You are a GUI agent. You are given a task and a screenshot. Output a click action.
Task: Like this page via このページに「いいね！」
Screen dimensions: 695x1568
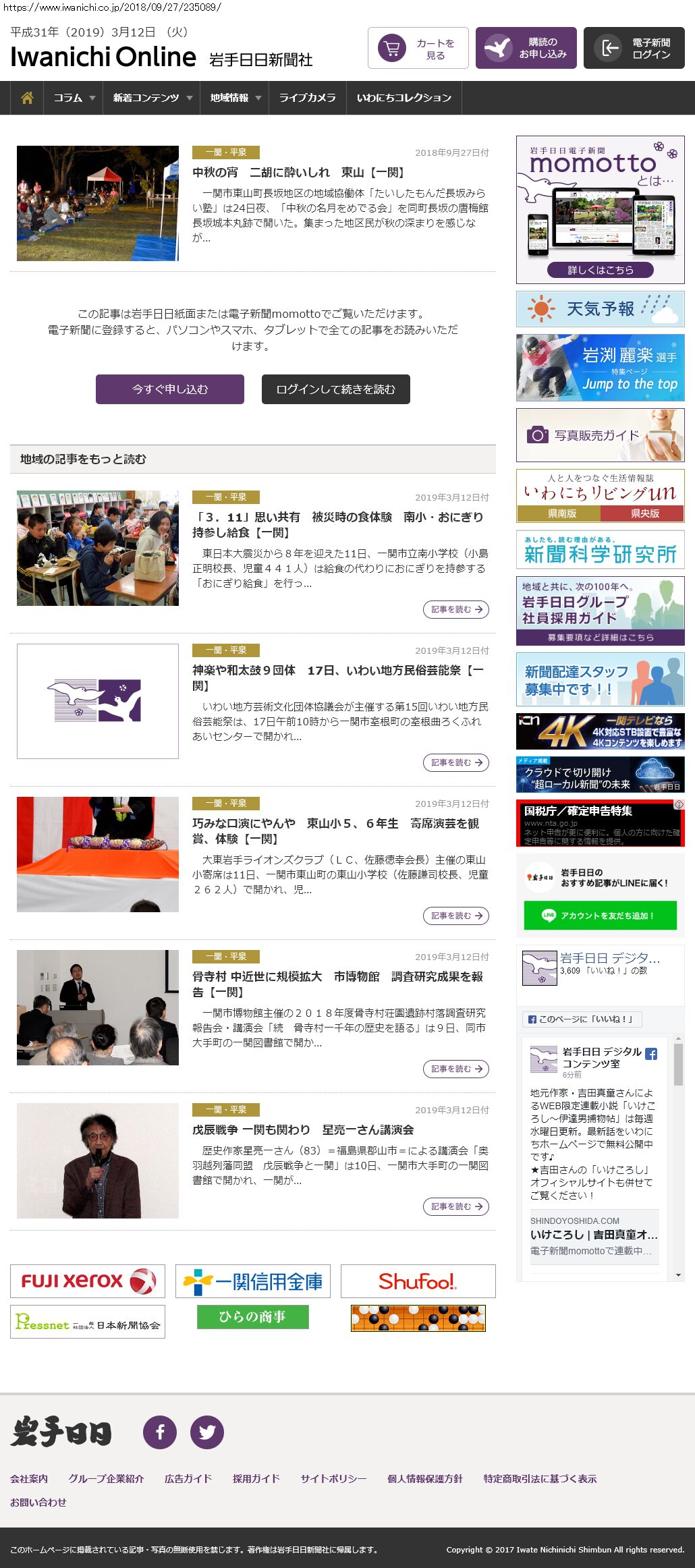coord(582,1019)
